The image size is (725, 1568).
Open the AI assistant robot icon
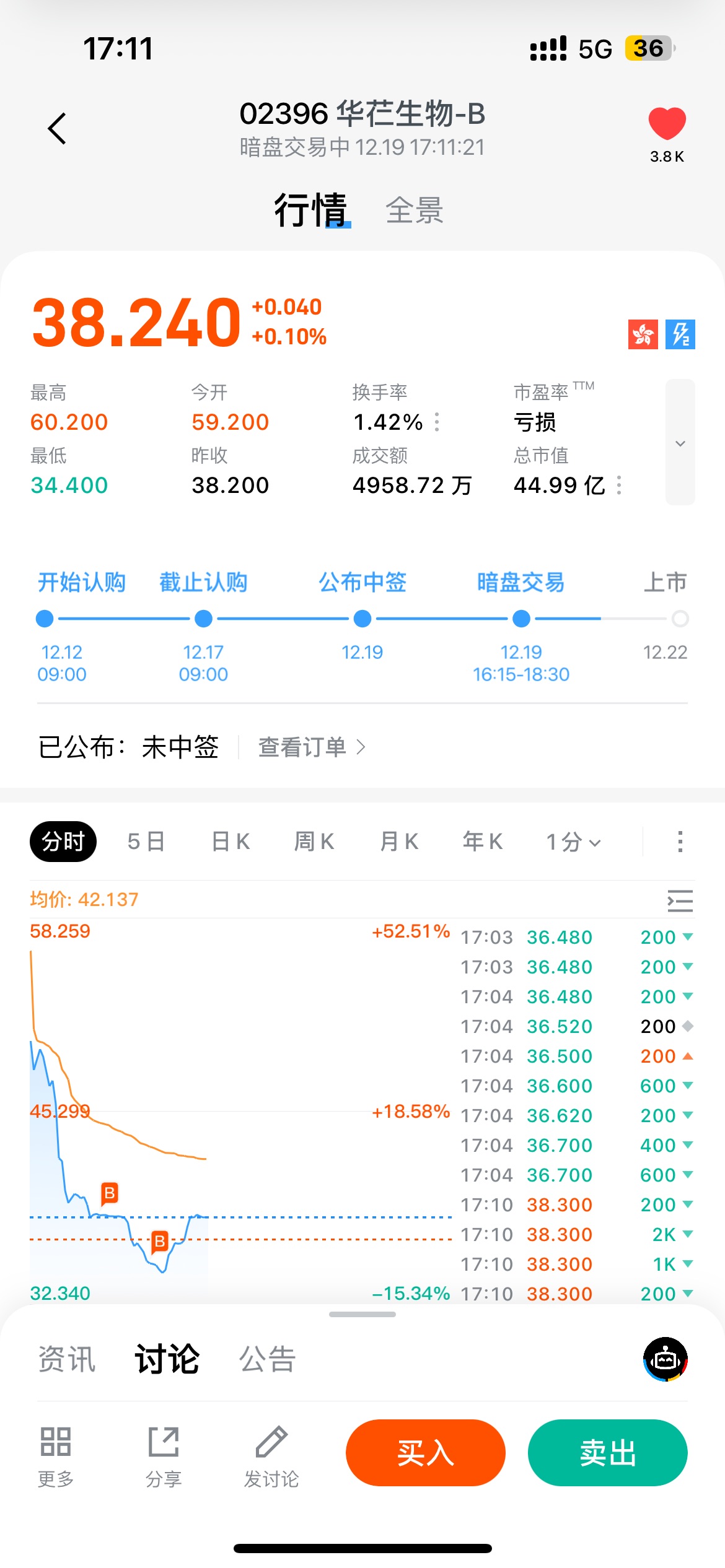pos(666,1359)
